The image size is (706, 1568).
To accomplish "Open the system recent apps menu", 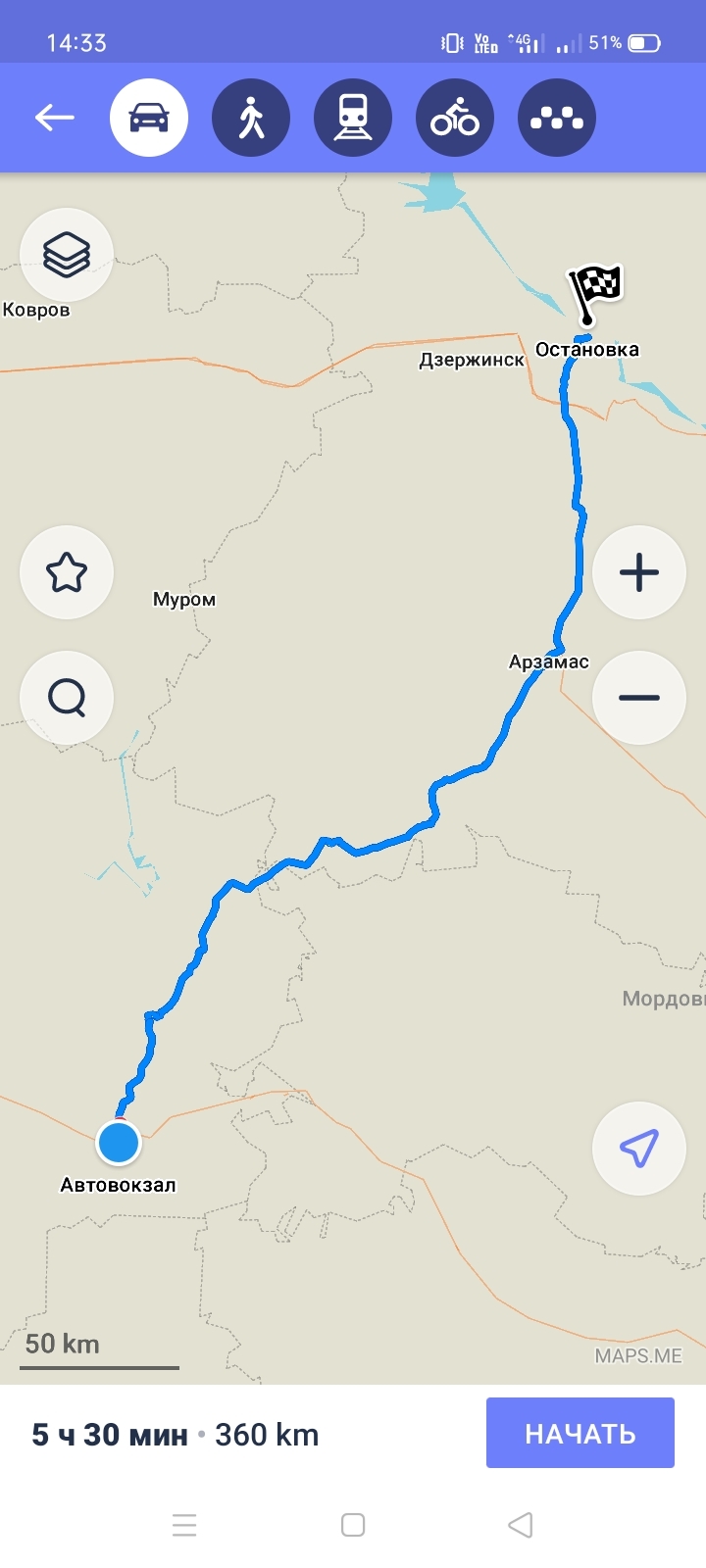I will pos(184,1525).
